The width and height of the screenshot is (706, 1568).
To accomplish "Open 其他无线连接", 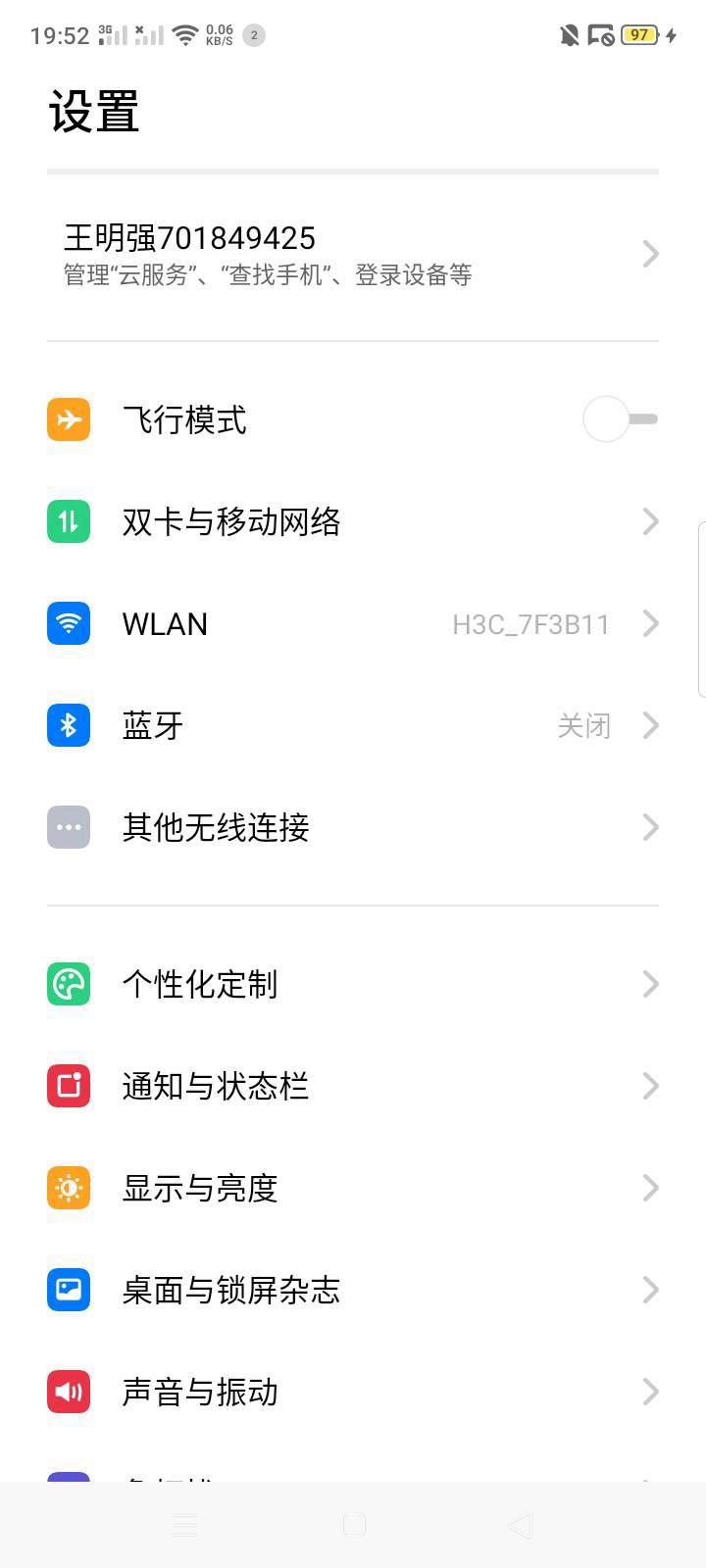I will click(x=353, y=827).
